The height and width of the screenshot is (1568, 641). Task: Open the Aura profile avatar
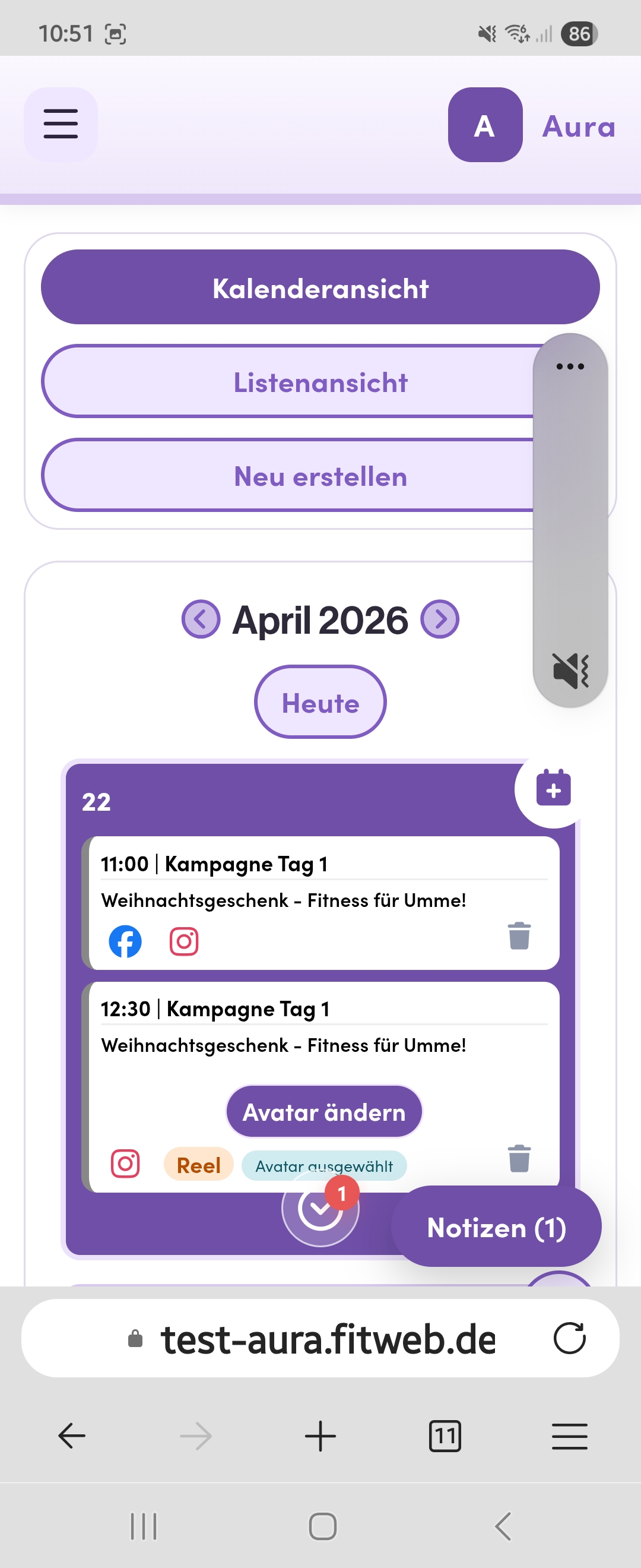485,125
